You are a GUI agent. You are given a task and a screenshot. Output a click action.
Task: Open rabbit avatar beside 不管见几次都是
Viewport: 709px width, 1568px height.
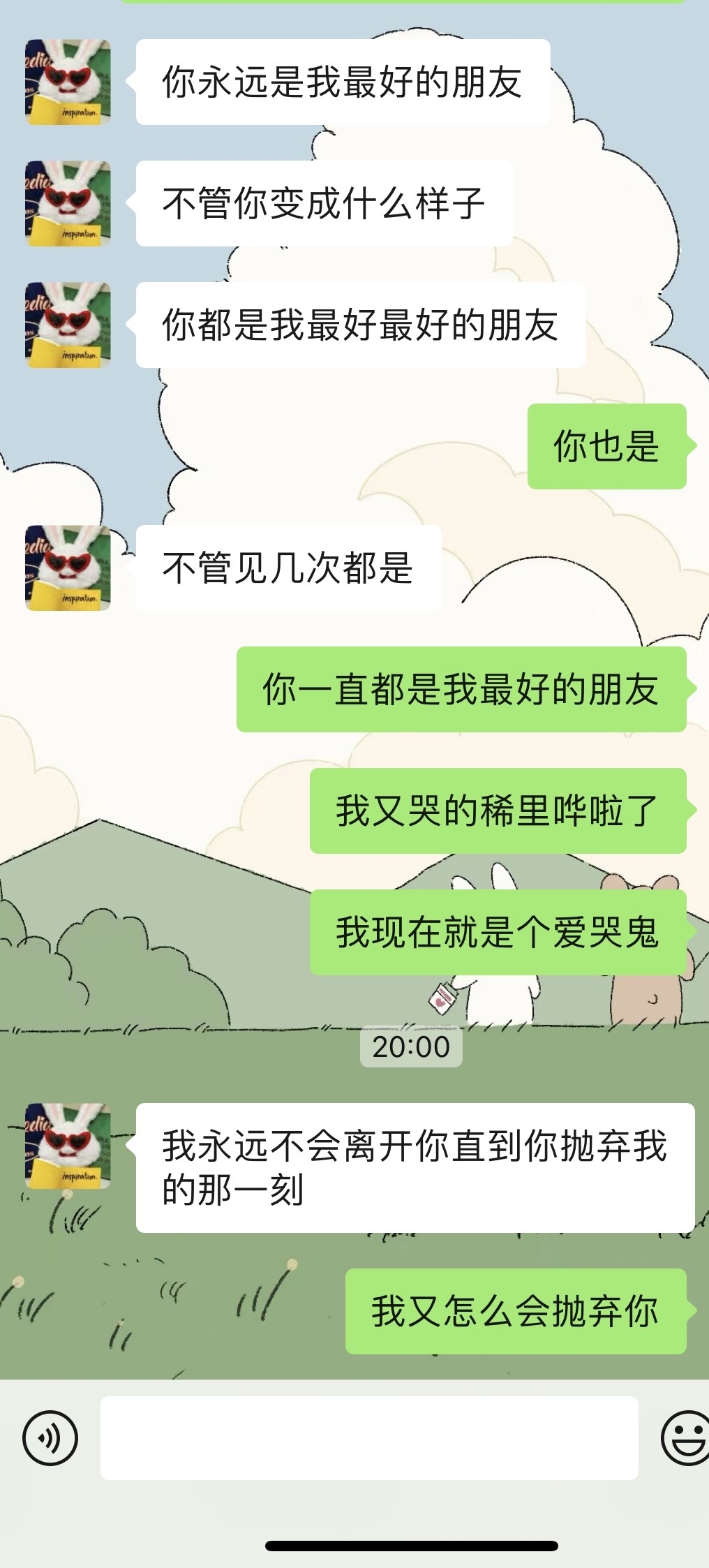[68, 568]
